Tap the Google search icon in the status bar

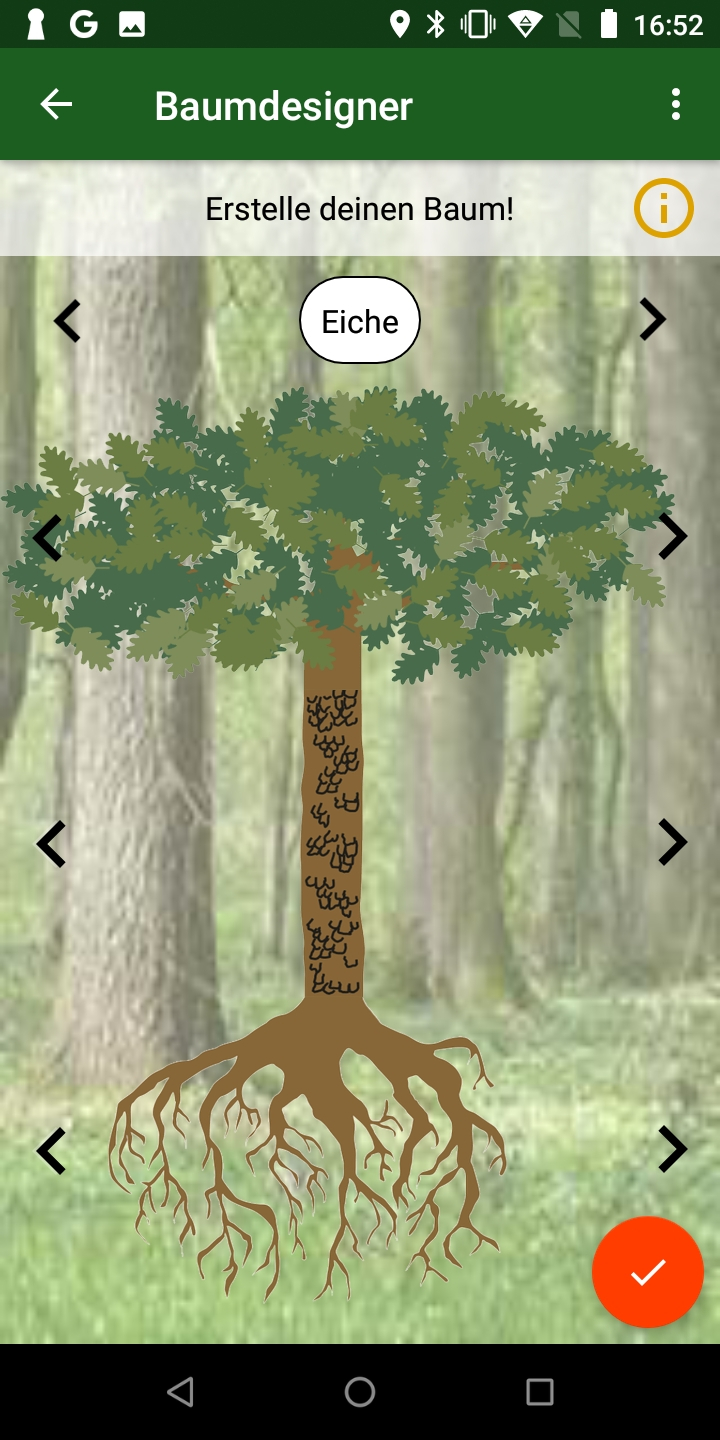[x=83, y=22]
